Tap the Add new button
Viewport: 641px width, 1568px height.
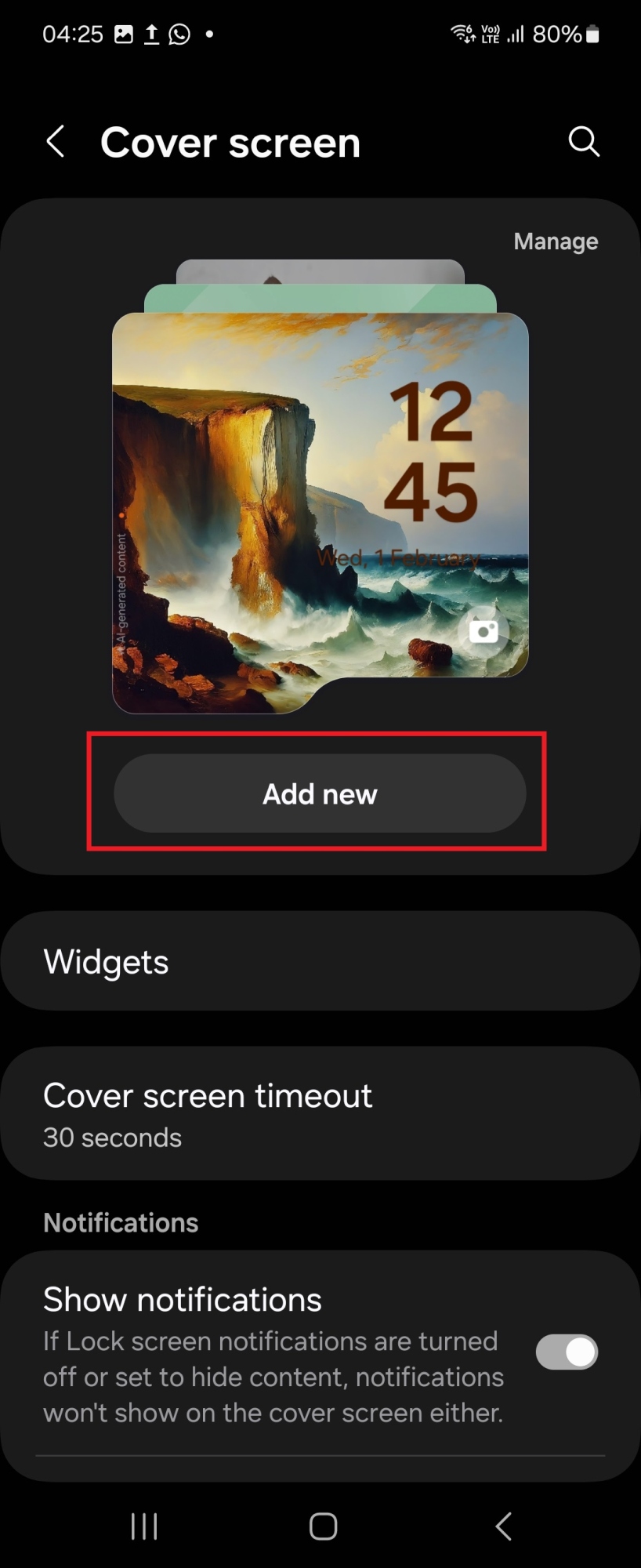(320, 793)
